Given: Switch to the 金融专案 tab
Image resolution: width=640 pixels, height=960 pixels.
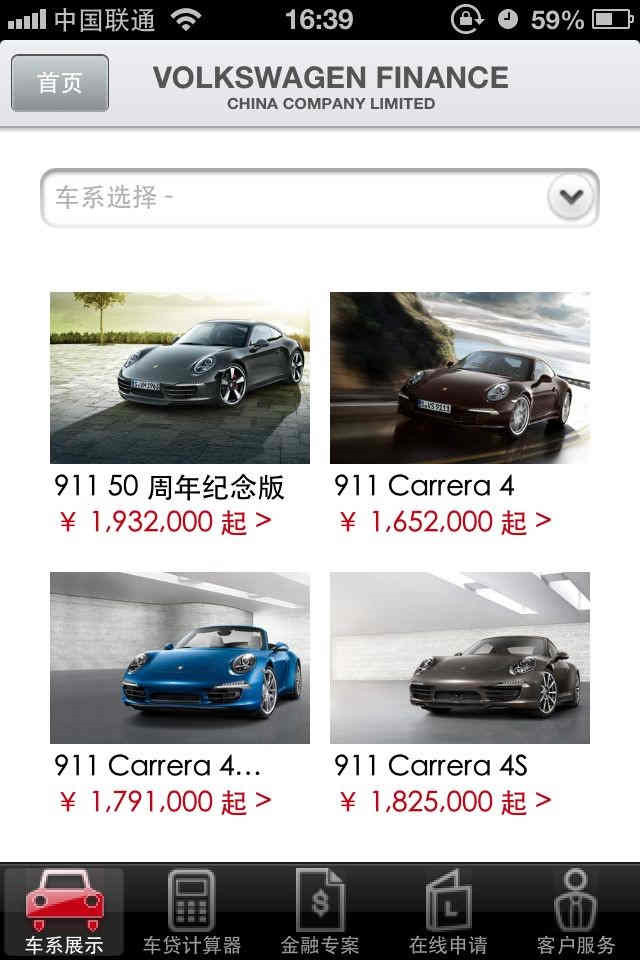Looking at the screenshot, I should (320, 912).
